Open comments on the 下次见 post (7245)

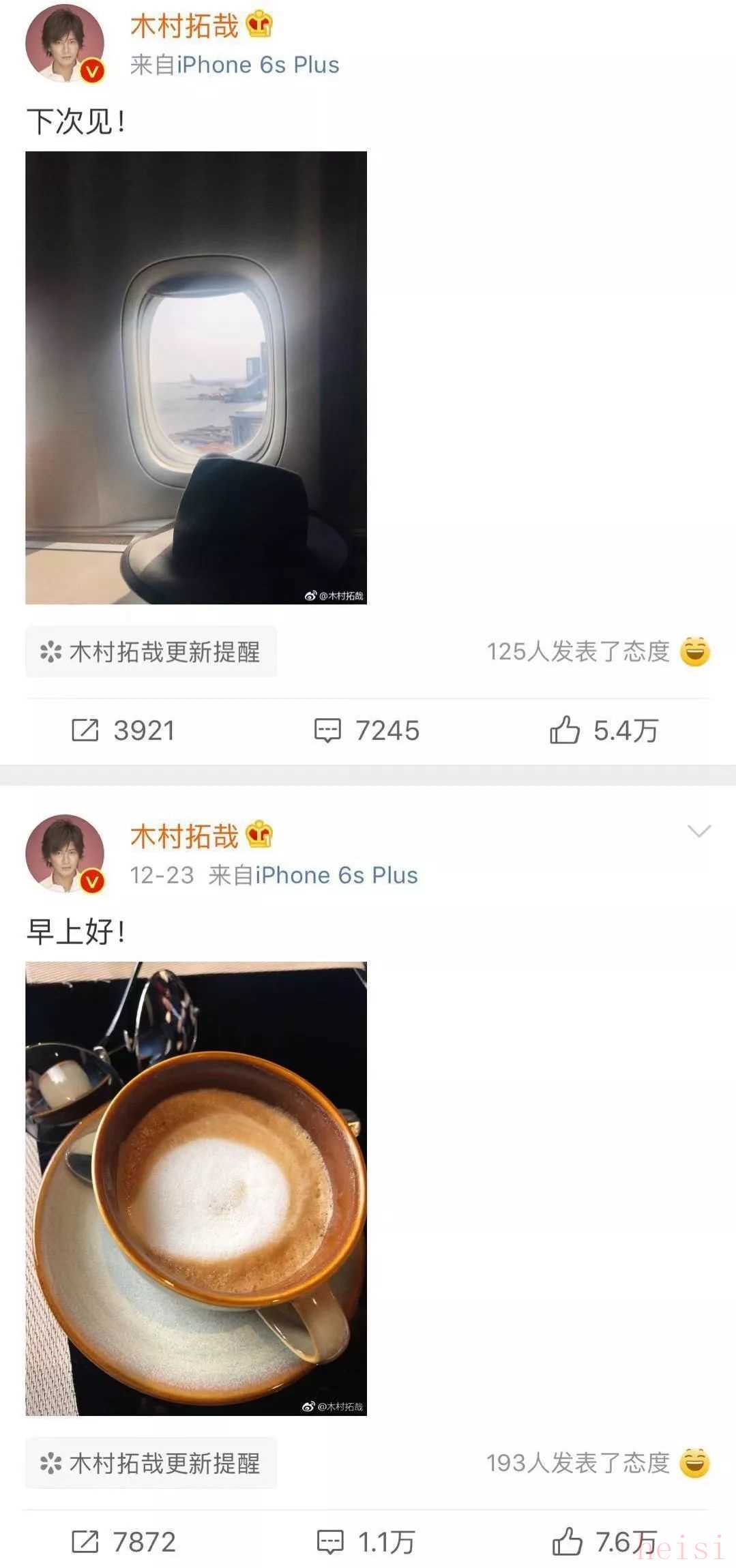366,730
